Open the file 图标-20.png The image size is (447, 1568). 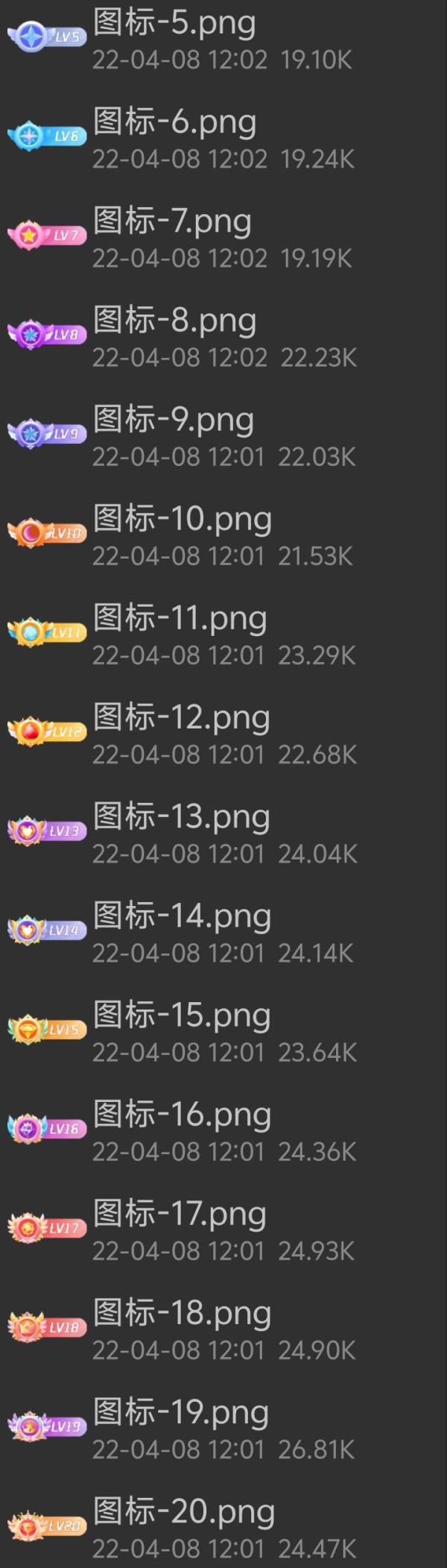tap(184, 1511)
